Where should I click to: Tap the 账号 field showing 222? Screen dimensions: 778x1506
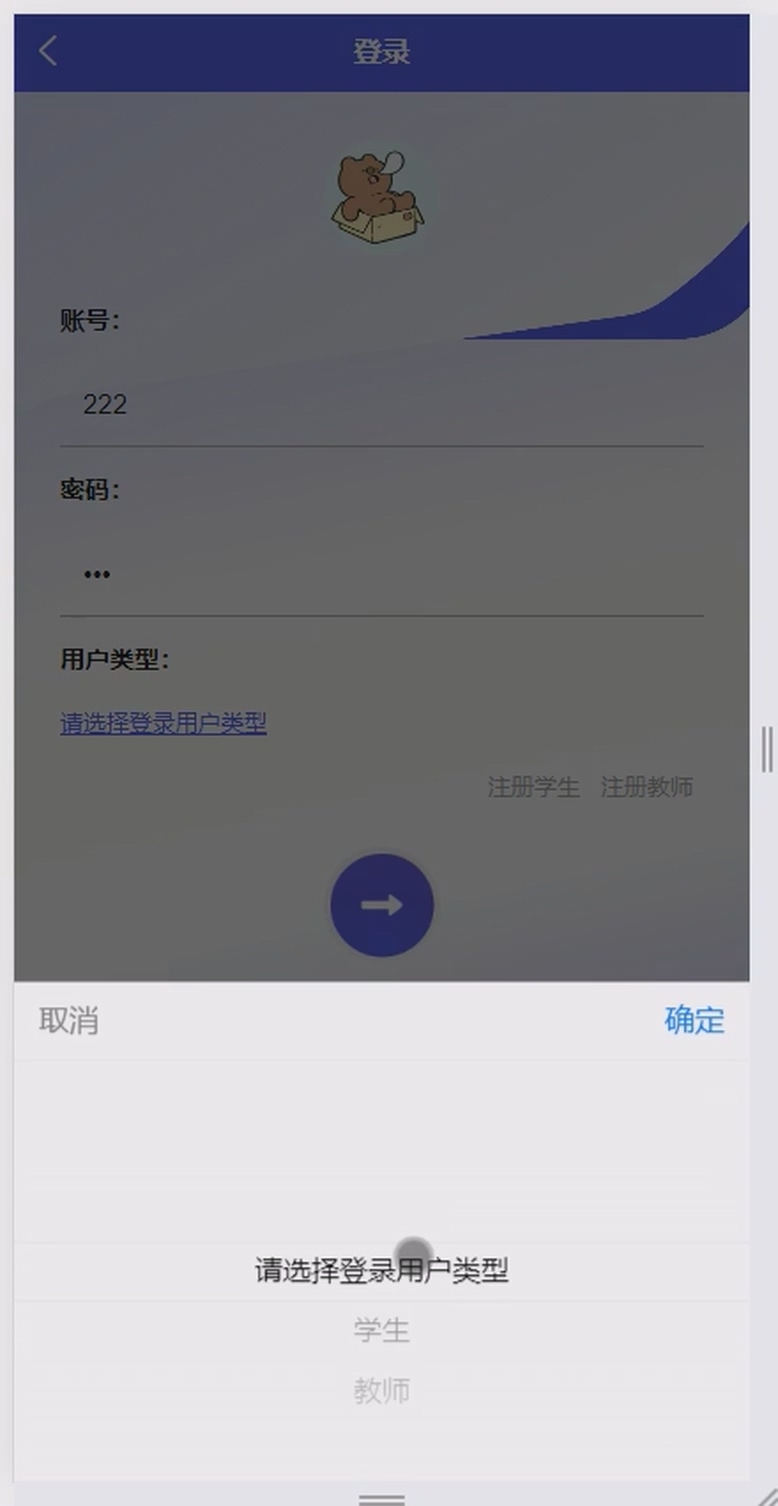[x=381, y=404]
